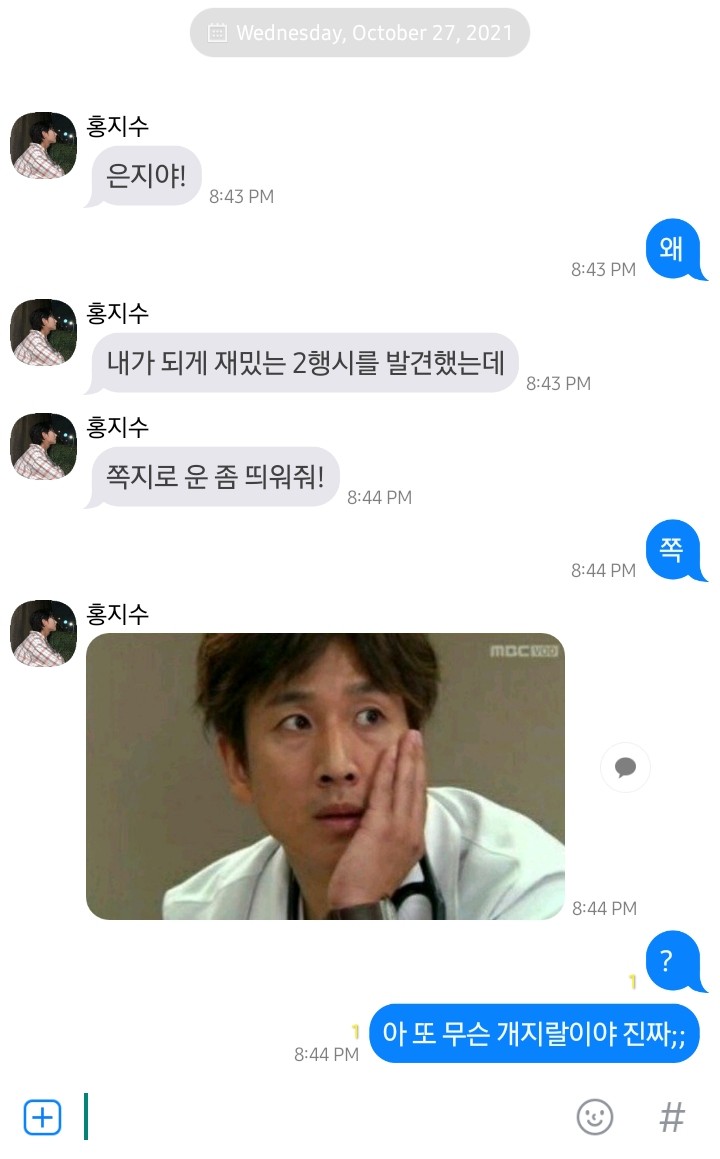Open the plus attachment menu
720x1159 pixels.
pos(42,1117)
